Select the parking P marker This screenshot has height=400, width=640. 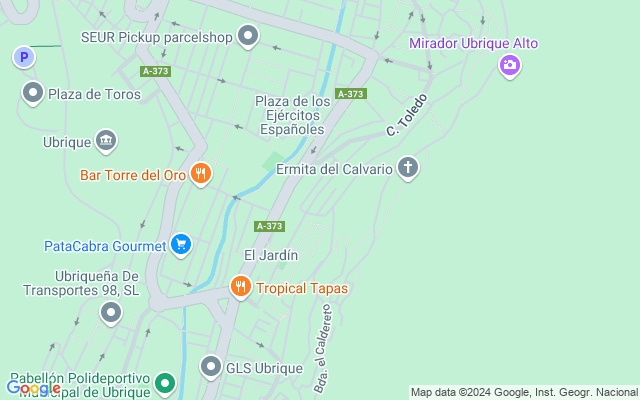pyautogui.click(x=24, y=57)
